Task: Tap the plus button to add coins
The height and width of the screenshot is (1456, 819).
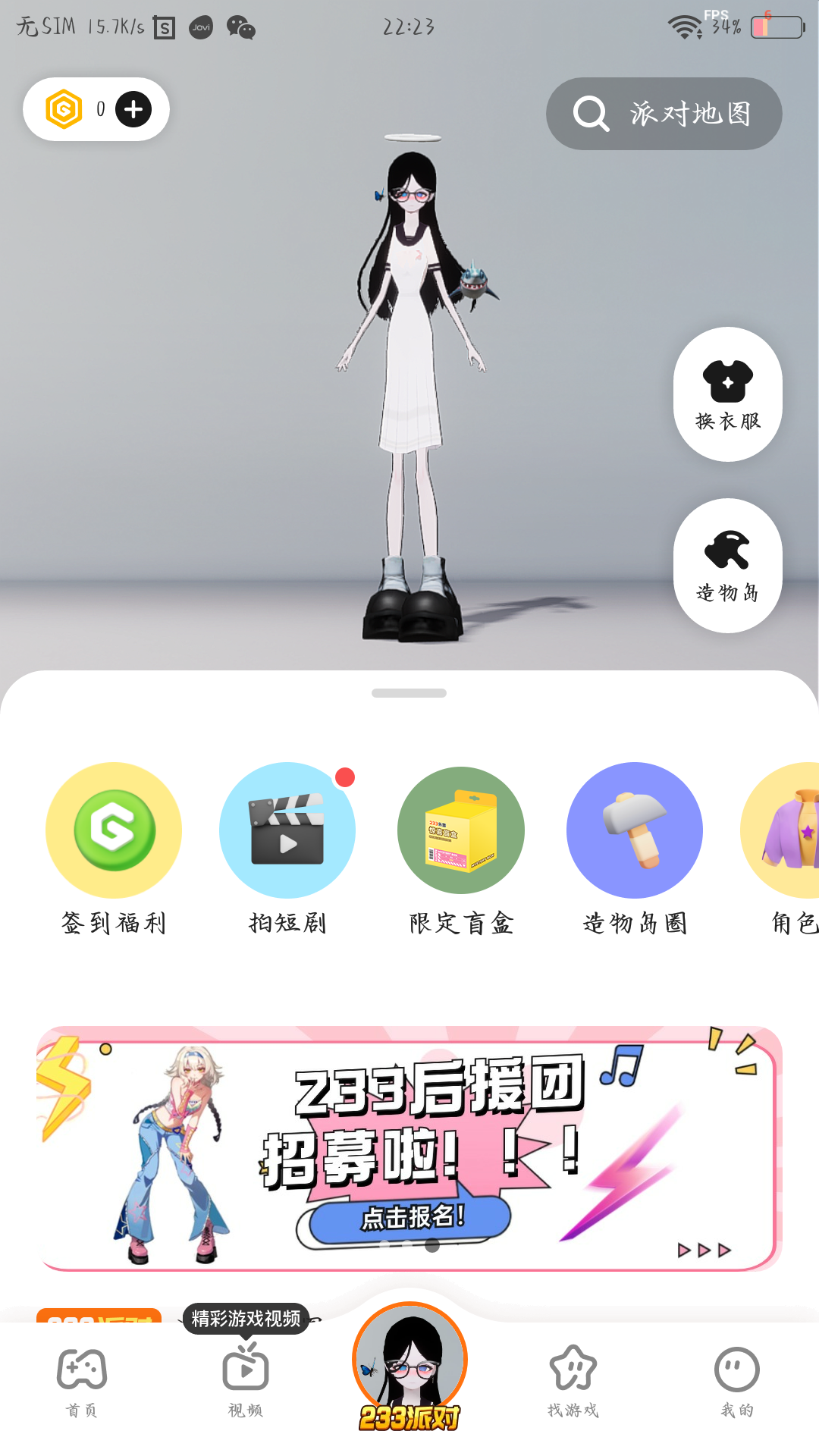Action: tap(133, 109)
